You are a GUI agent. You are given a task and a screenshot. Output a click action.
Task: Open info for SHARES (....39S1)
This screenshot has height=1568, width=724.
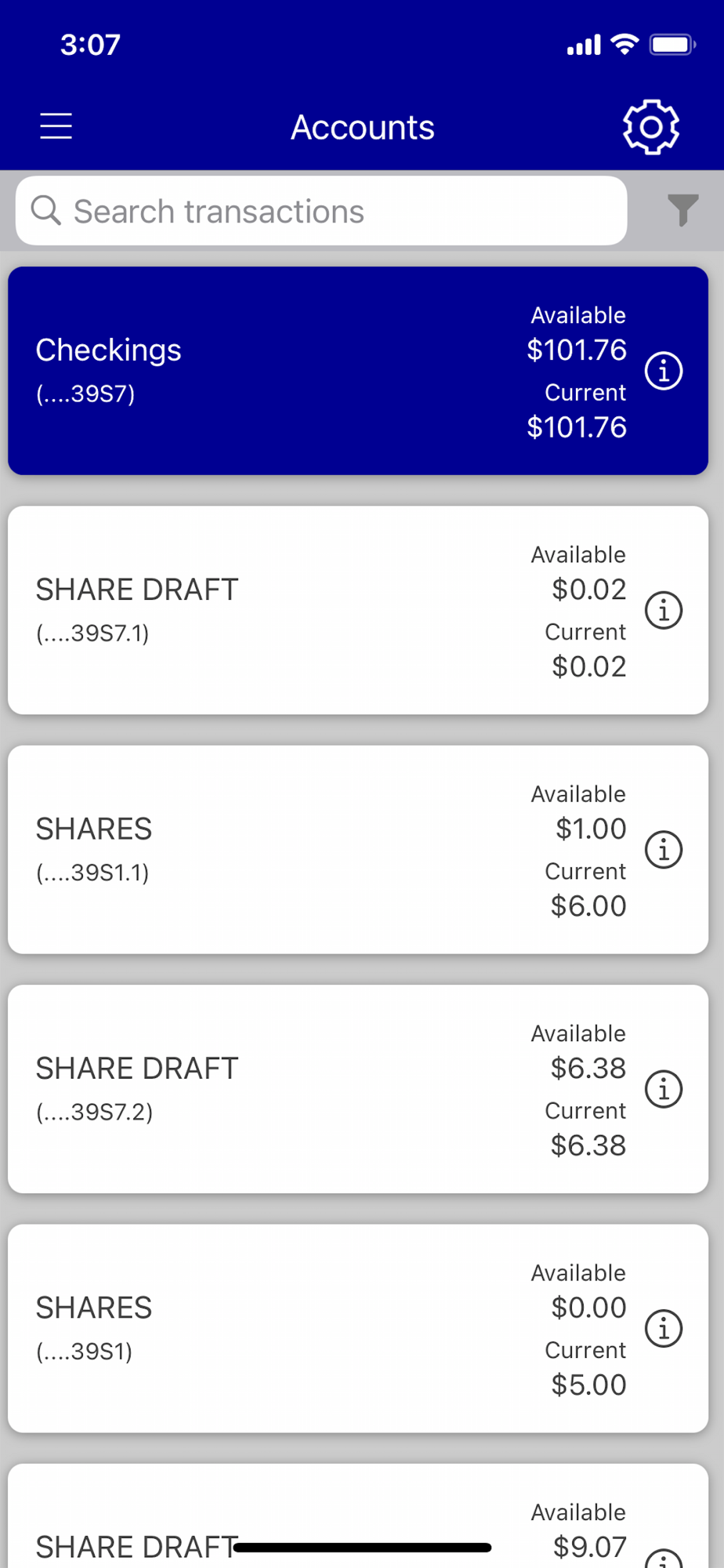[x=664, y=1329]
